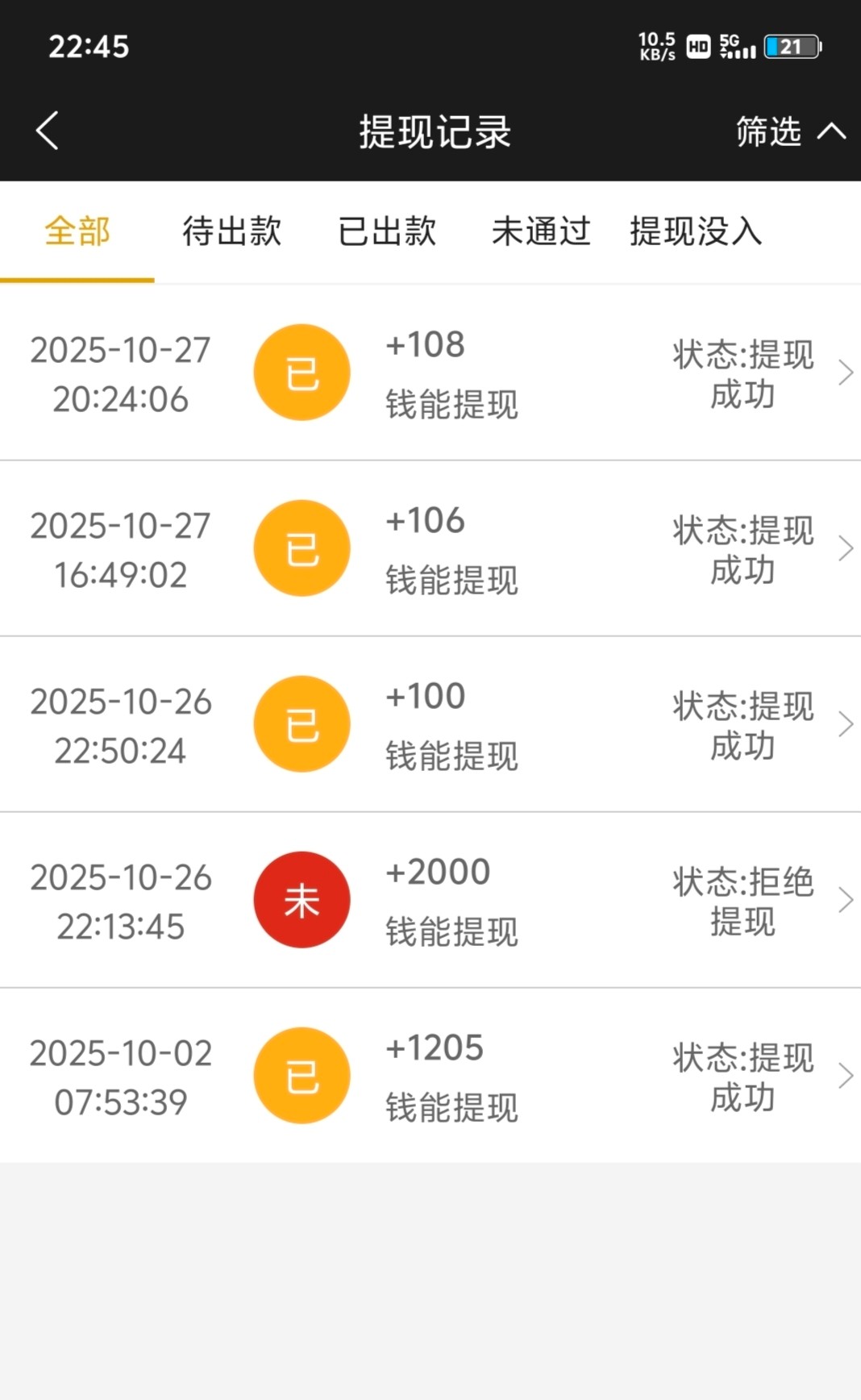View details of the +1205 withdrawal
The height and width of the screenshot is (1400, 861).
pos(430,1076)
